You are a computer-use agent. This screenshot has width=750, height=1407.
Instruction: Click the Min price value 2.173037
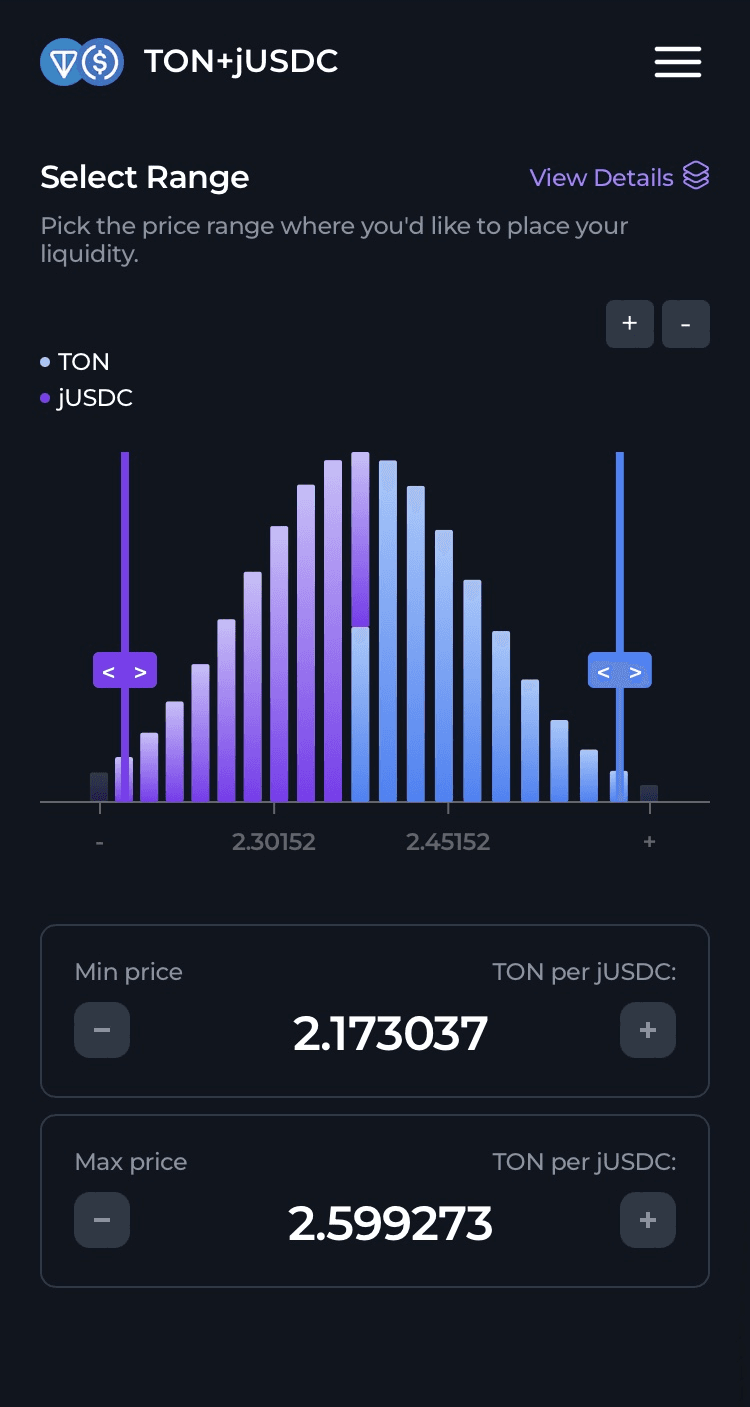click(x=390, y=1032)
